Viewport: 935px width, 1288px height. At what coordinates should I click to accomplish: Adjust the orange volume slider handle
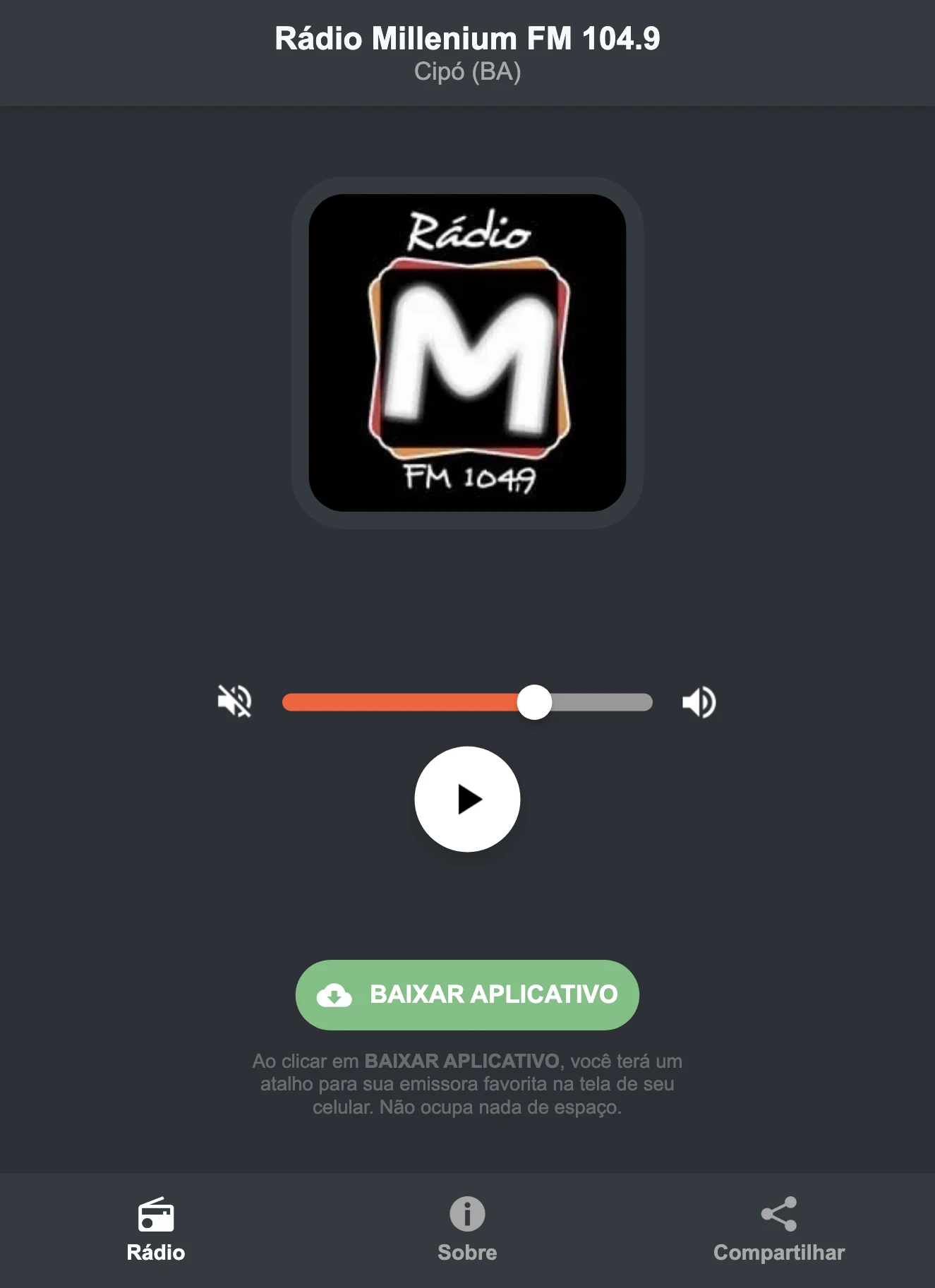click(536, 702)
